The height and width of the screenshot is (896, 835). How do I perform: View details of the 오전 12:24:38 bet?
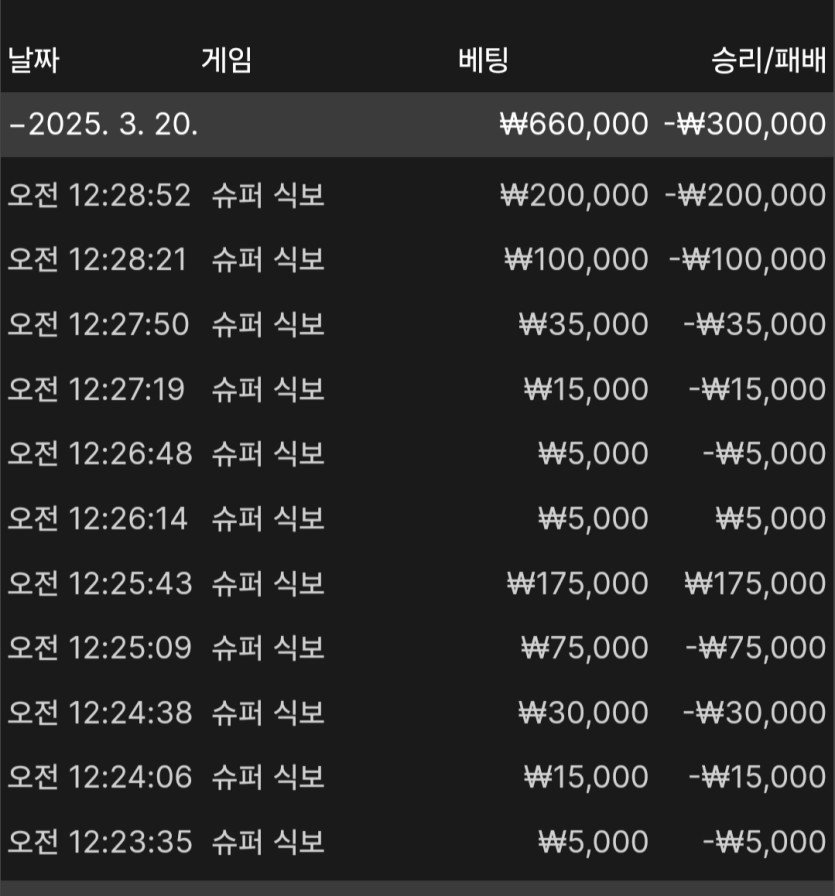416,712
